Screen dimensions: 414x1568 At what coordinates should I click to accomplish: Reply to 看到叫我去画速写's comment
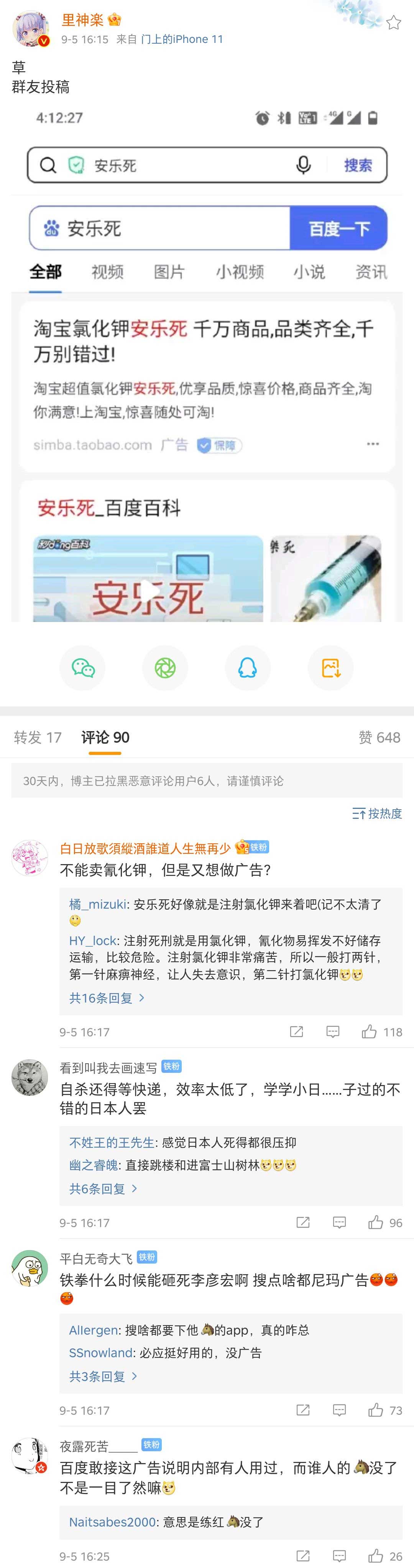point(339,1222)
